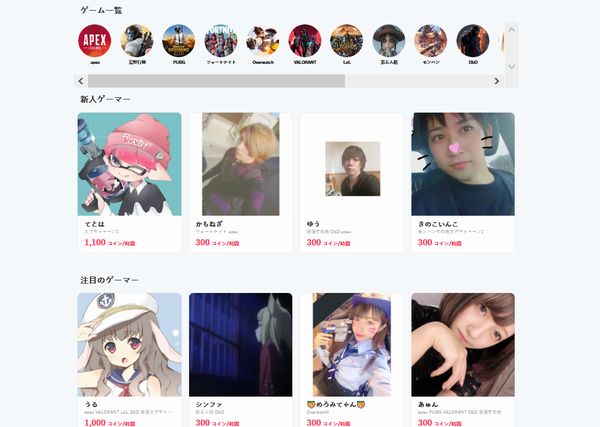Image resolution: width=600 pixels, height=427 pixels.
Task: Select the Apex game icon
Action: (x=95, y=40)
